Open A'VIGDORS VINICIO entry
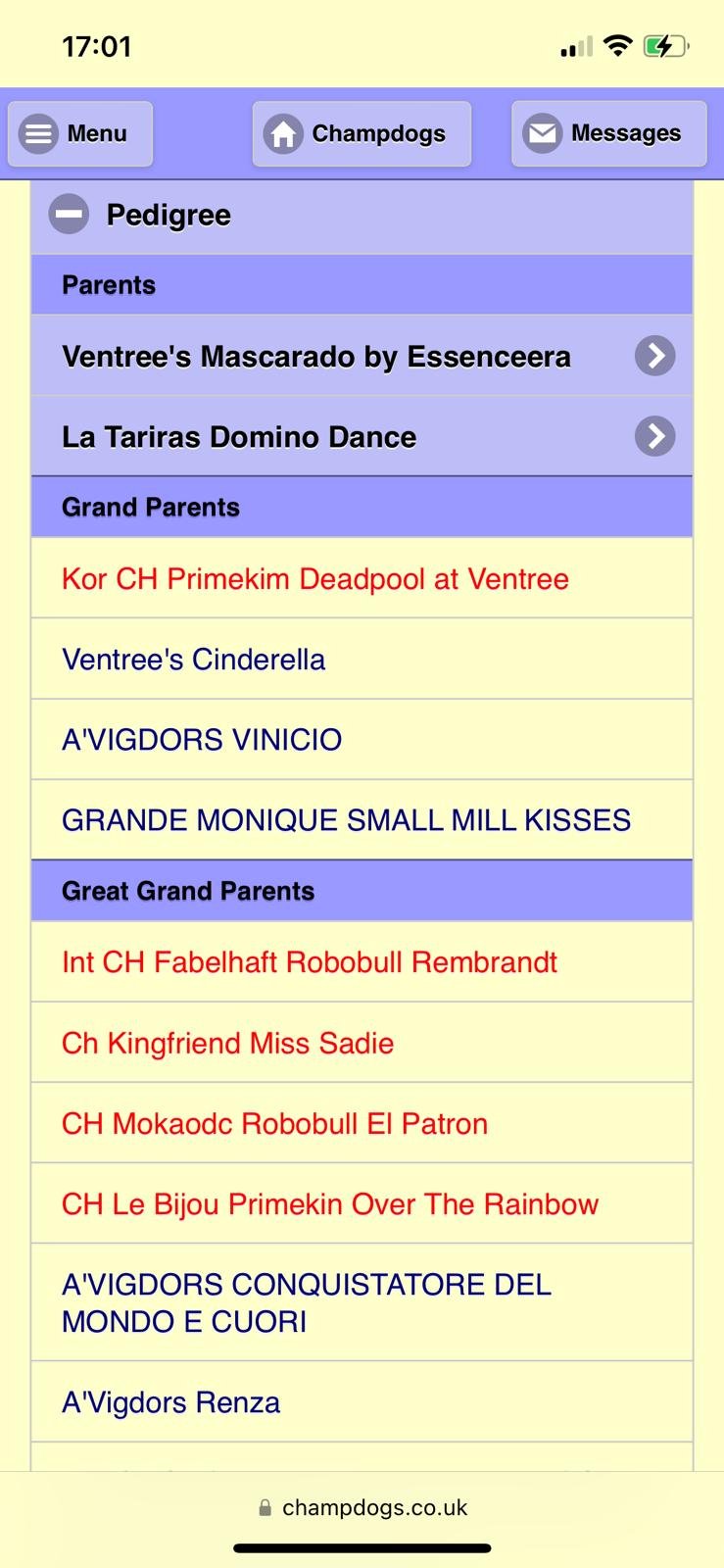724x1568 pixels. (x=362, y=739)
